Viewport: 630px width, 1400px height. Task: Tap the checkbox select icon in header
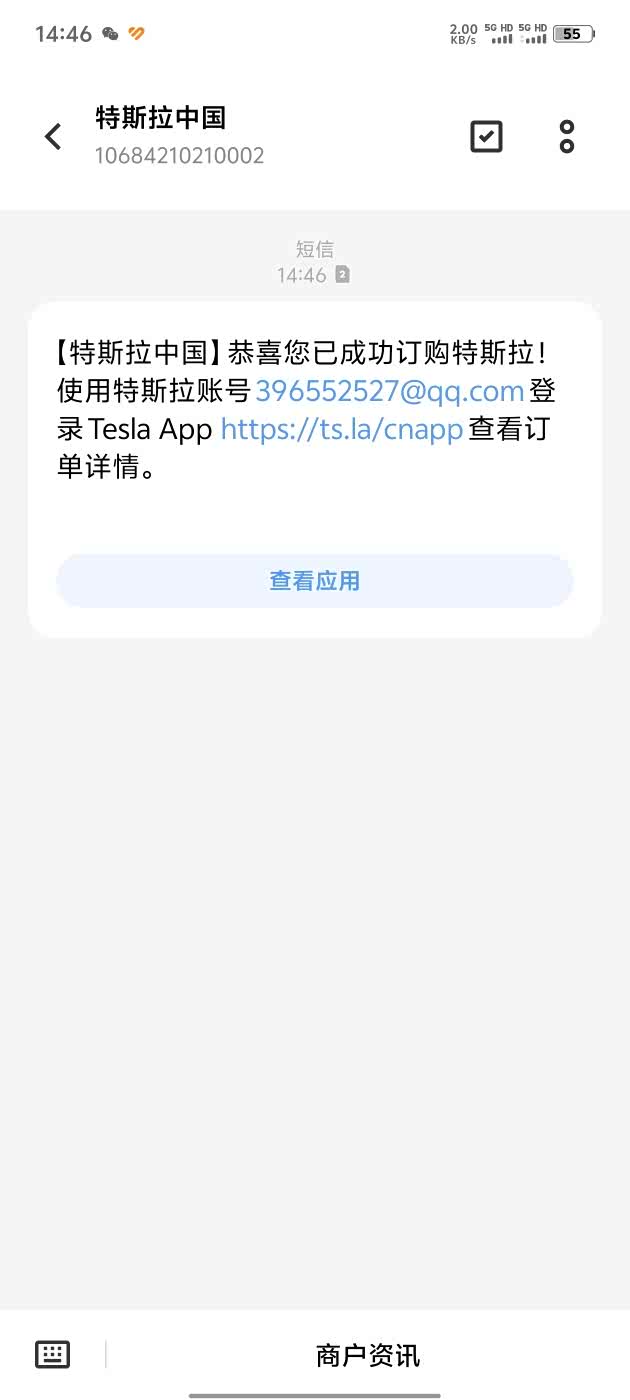tap(486, 137)
